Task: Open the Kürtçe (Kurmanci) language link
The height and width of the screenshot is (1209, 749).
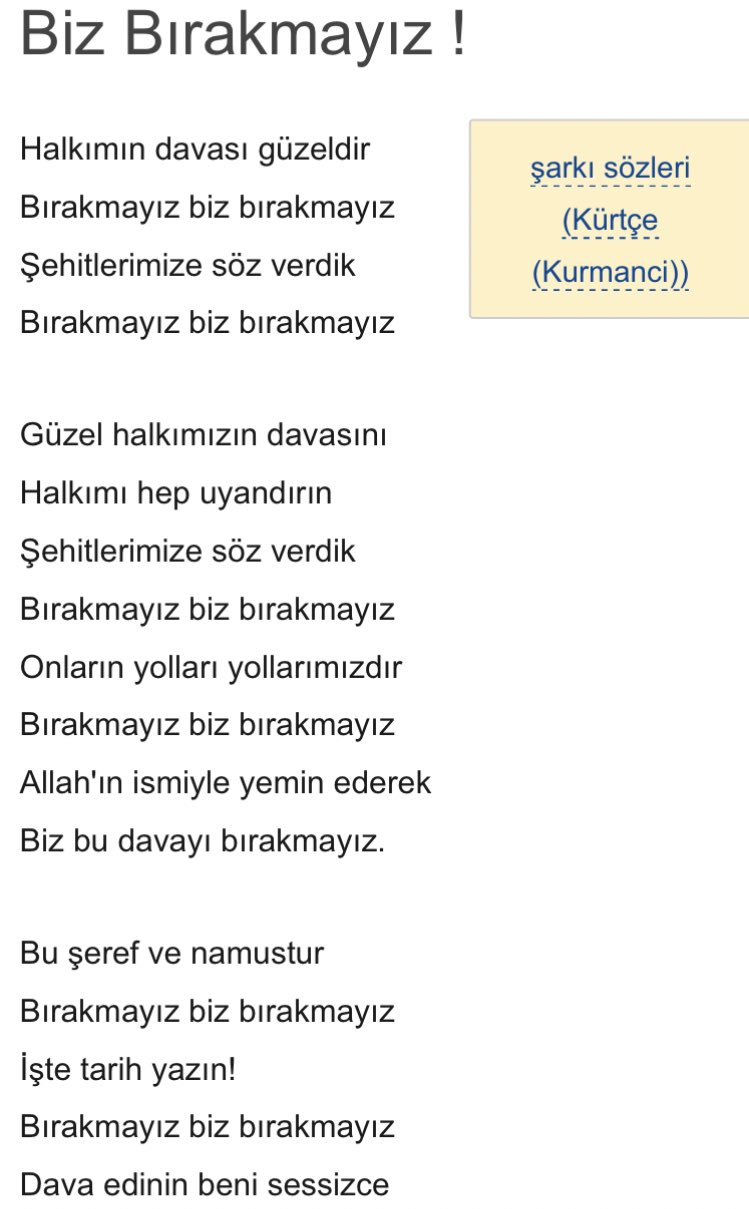Action: (610, 244)
